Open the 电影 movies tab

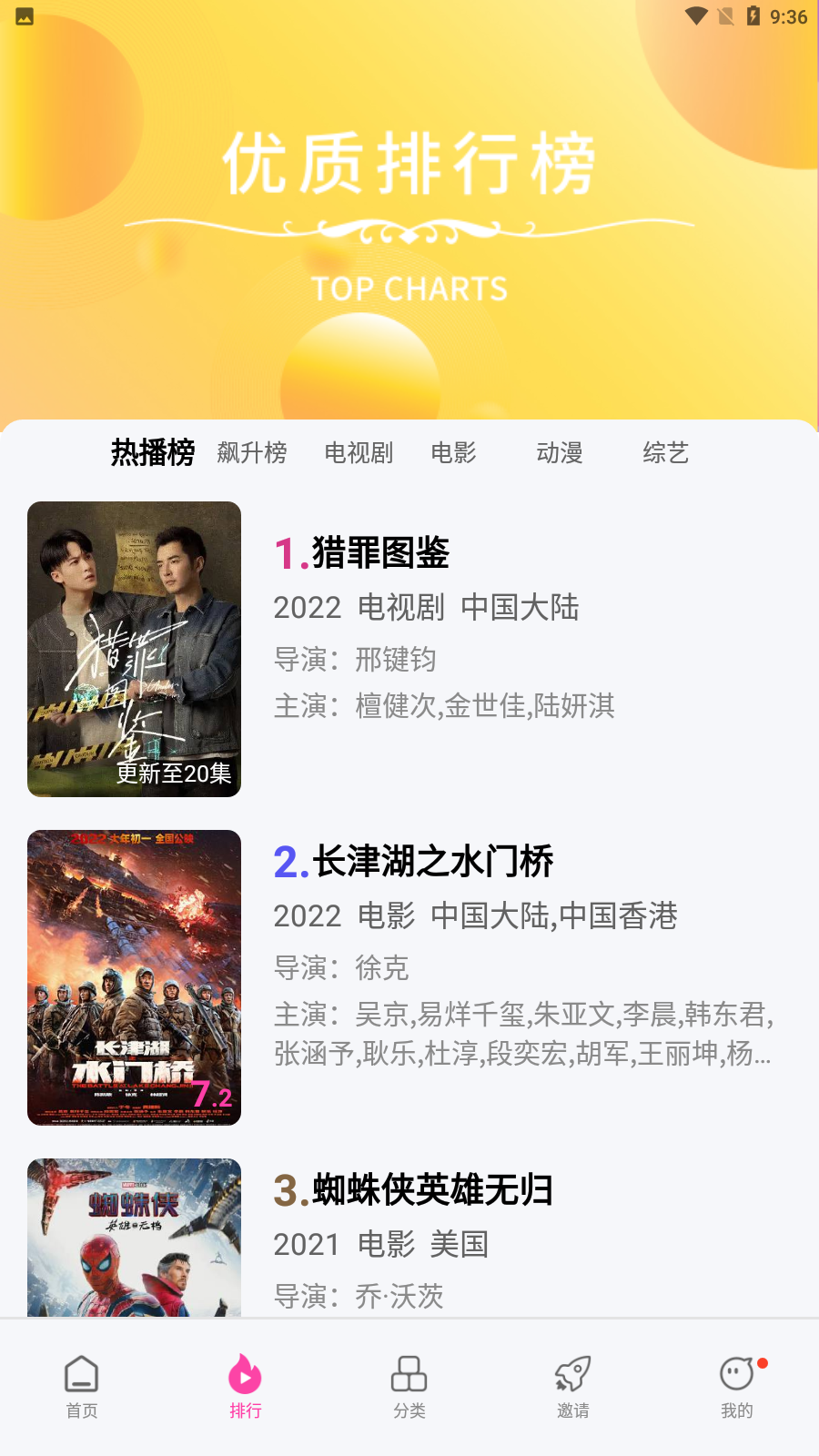(x=452, y=453)
